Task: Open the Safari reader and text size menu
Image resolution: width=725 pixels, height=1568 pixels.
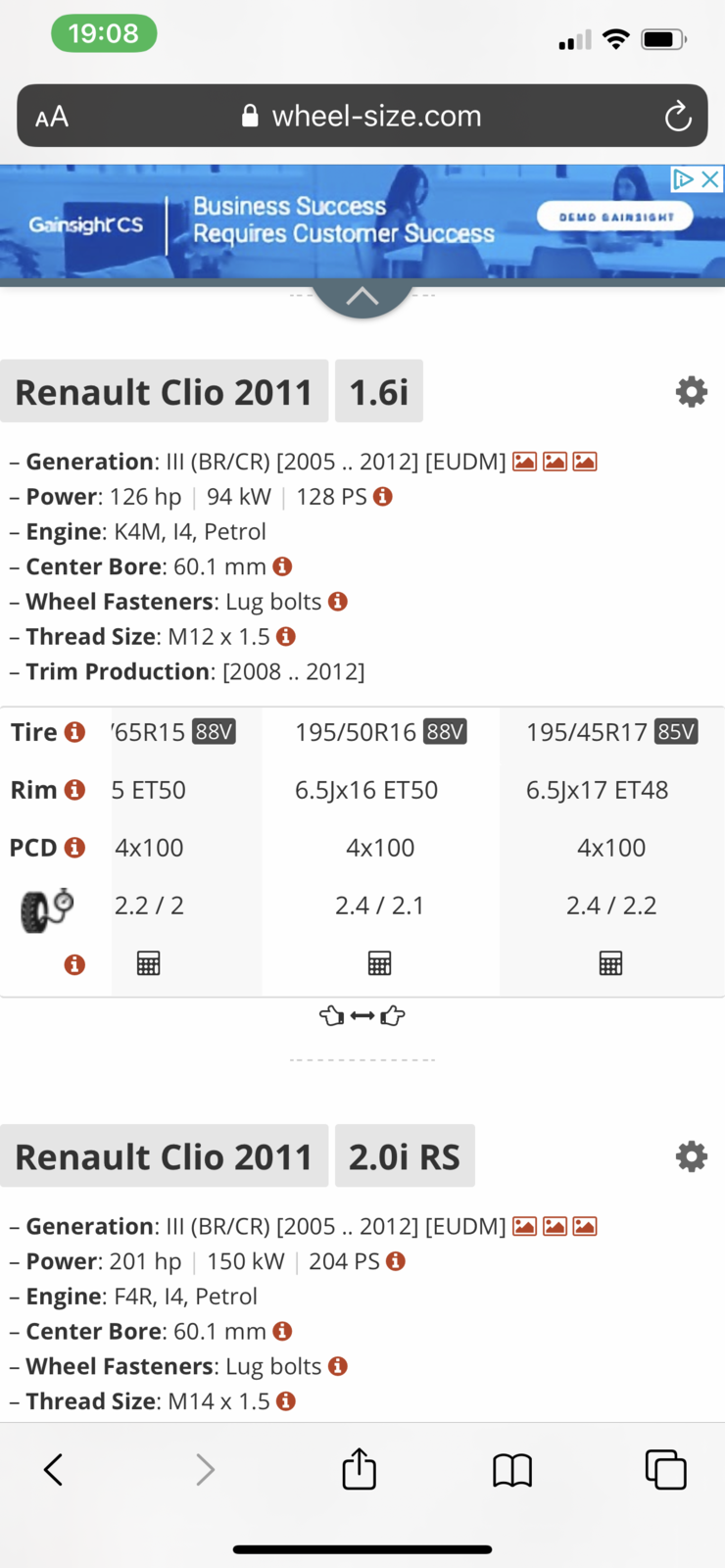Action: (x=52, y=117)
